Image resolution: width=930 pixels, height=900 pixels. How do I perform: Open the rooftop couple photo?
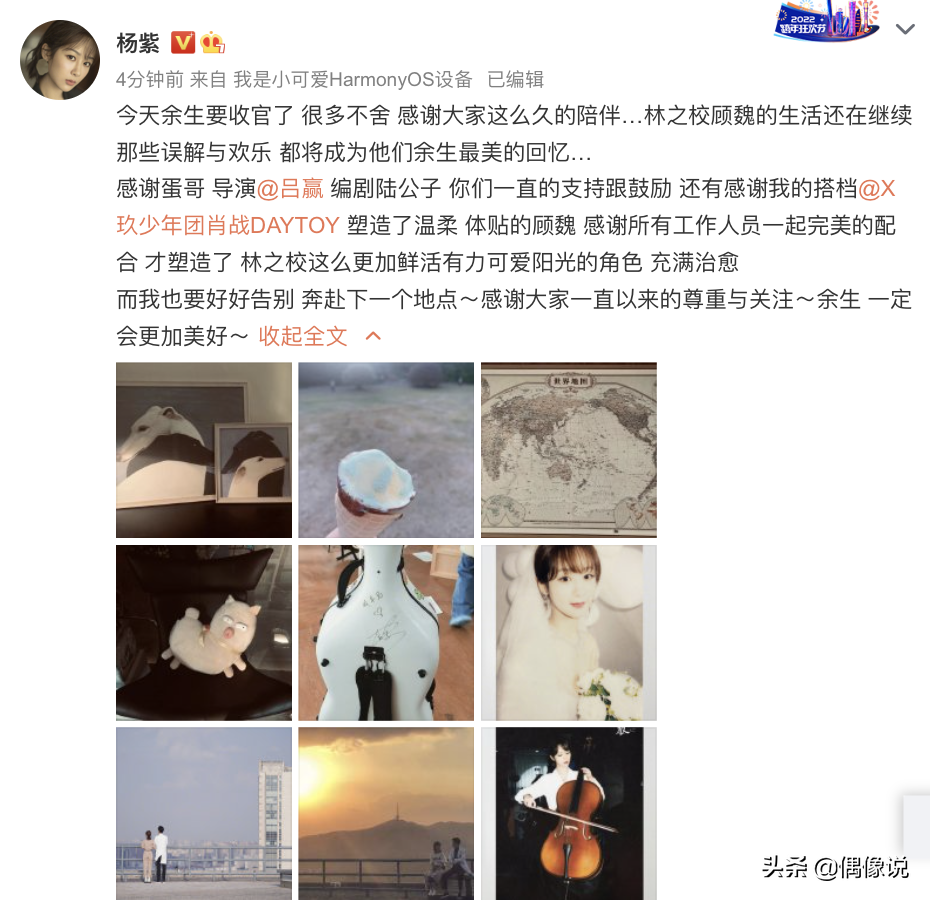tap(204, 812)
